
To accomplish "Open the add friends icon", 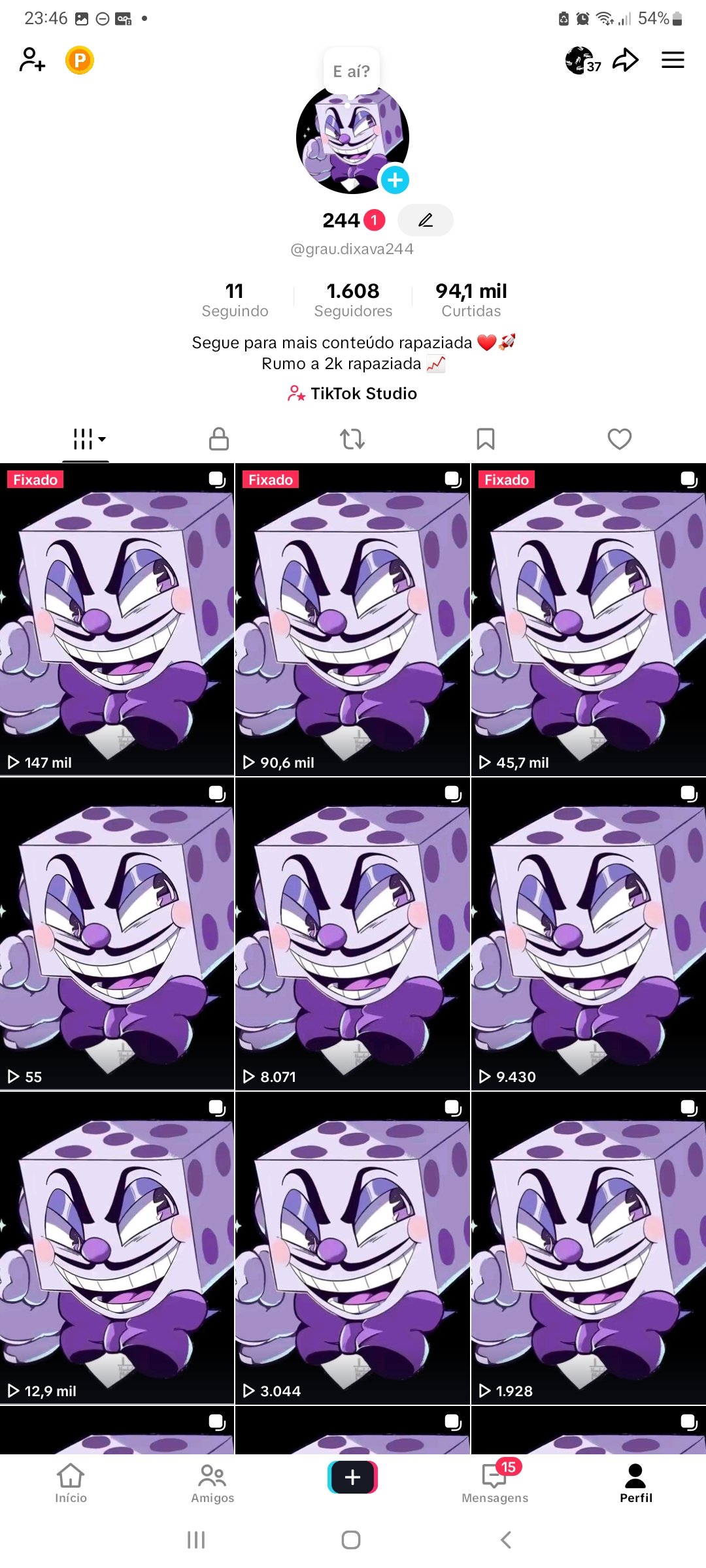I will (32, 60).
